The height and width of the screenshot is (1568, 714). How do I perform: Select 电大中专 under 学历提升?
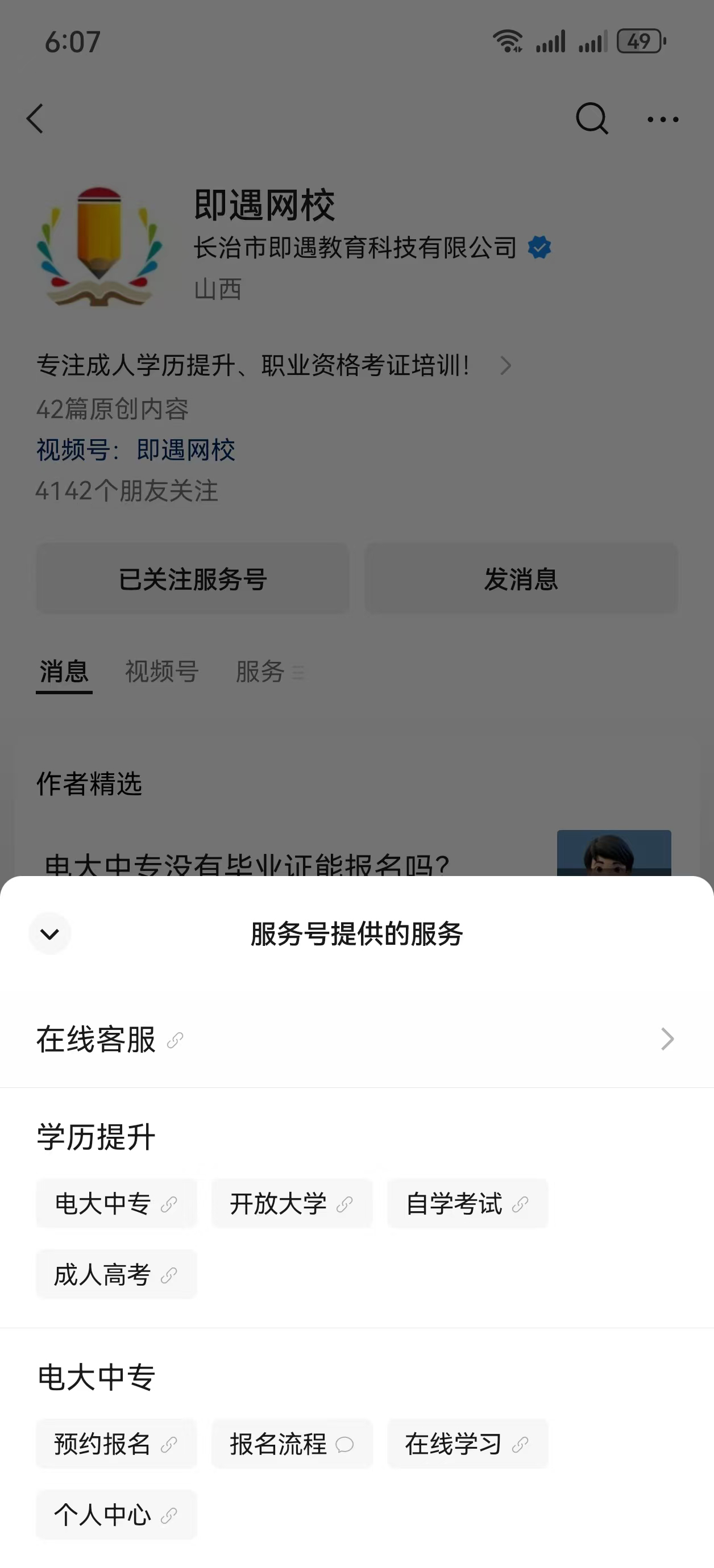117,1203
